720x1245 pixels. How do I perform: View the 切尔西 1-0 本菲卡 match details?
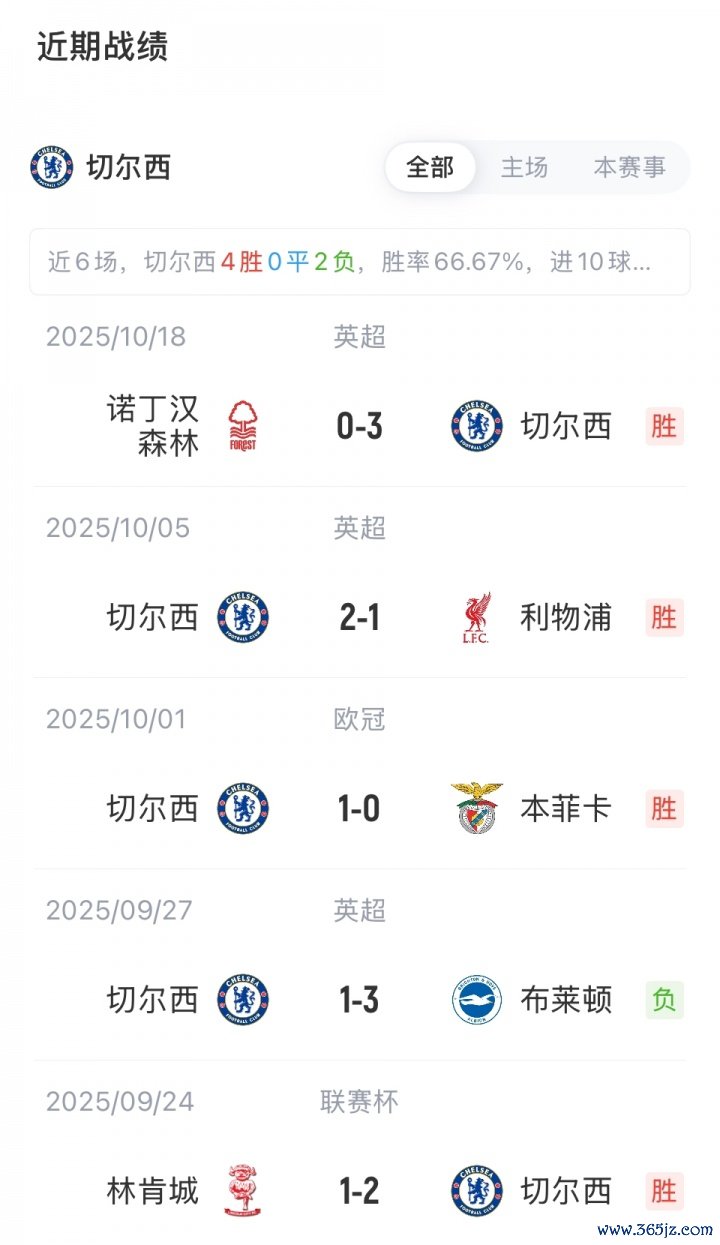click(360, 809)
